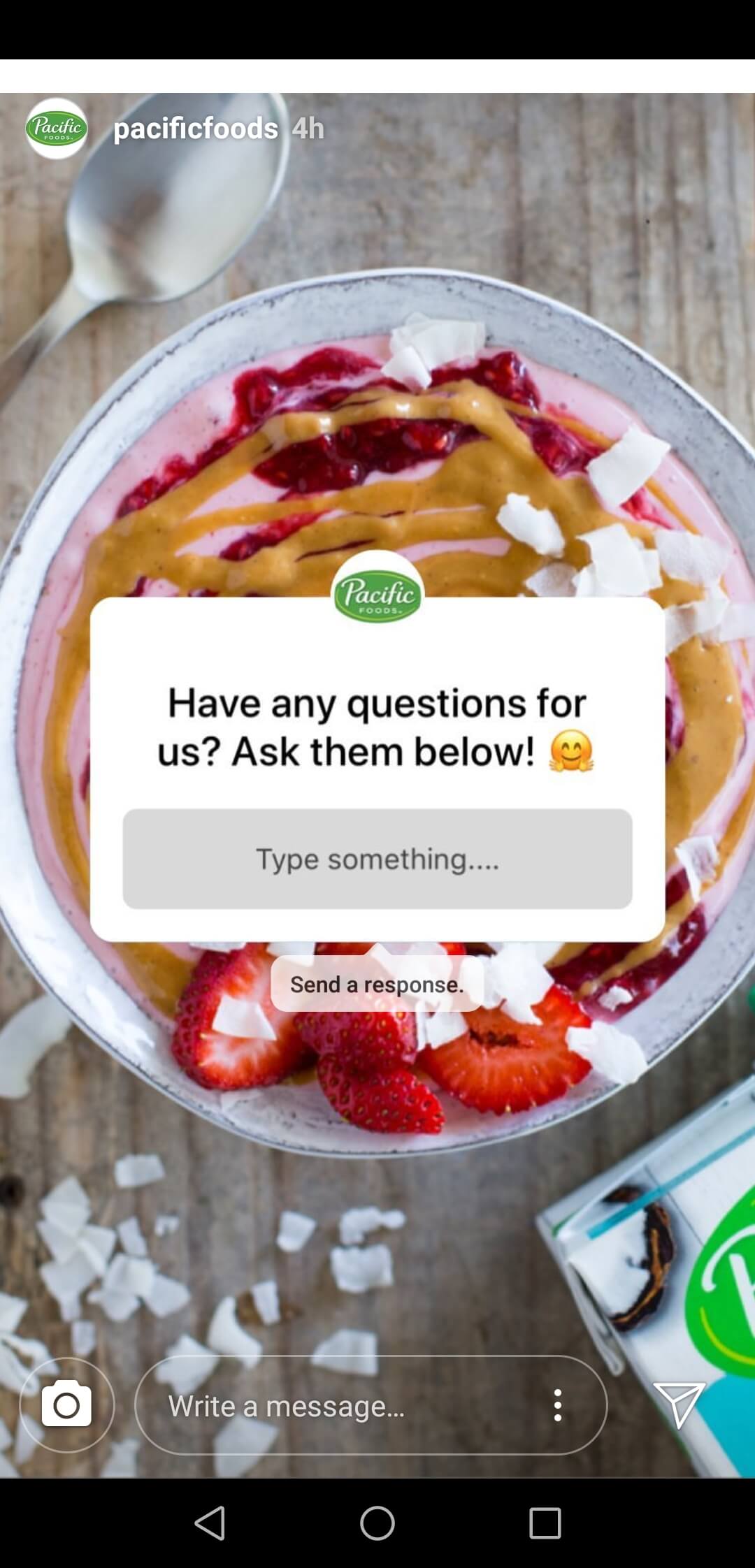755x1568 pixels.
Task: Go back with the system back button
Action: click(210, 1523)
